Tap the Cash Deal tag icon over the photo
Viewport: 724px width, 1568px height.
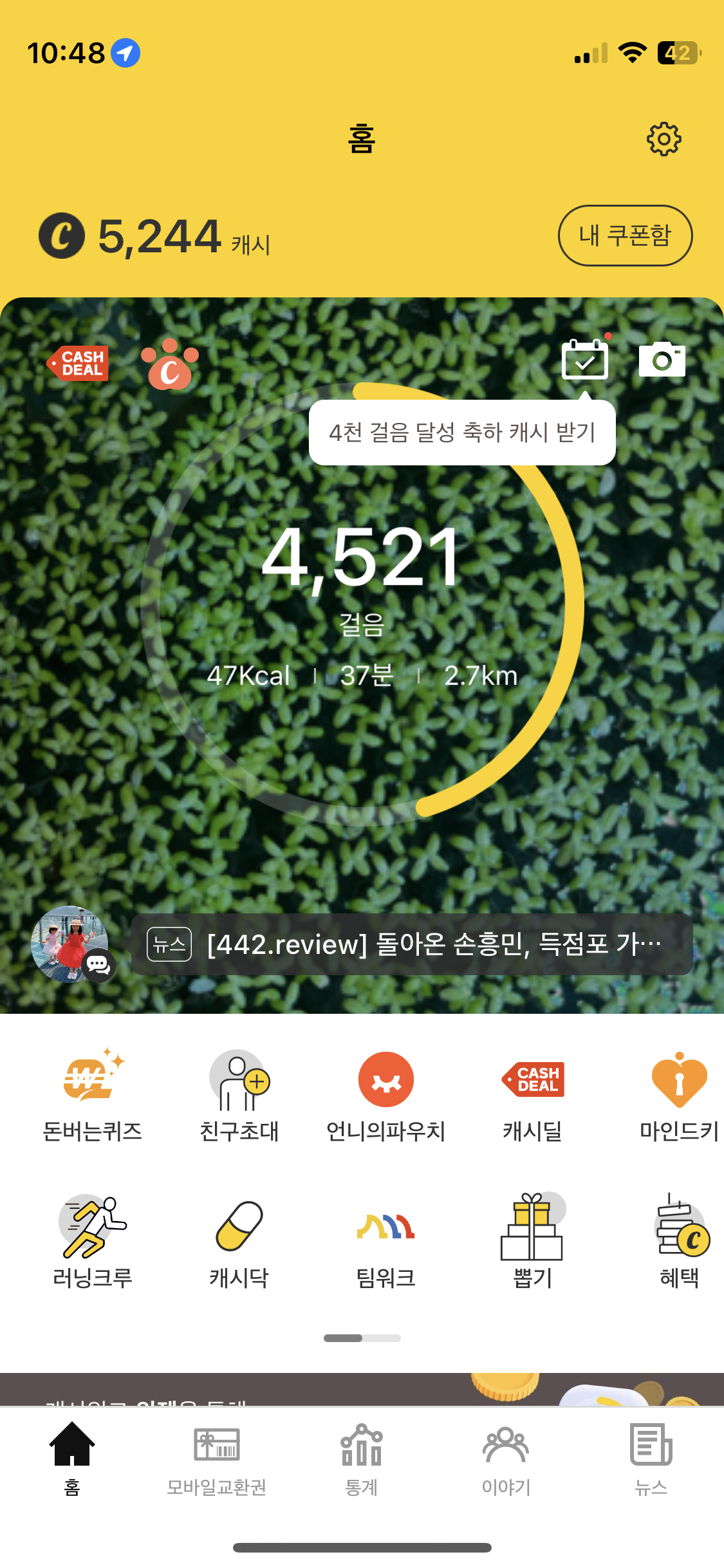(x=79, y=363)
